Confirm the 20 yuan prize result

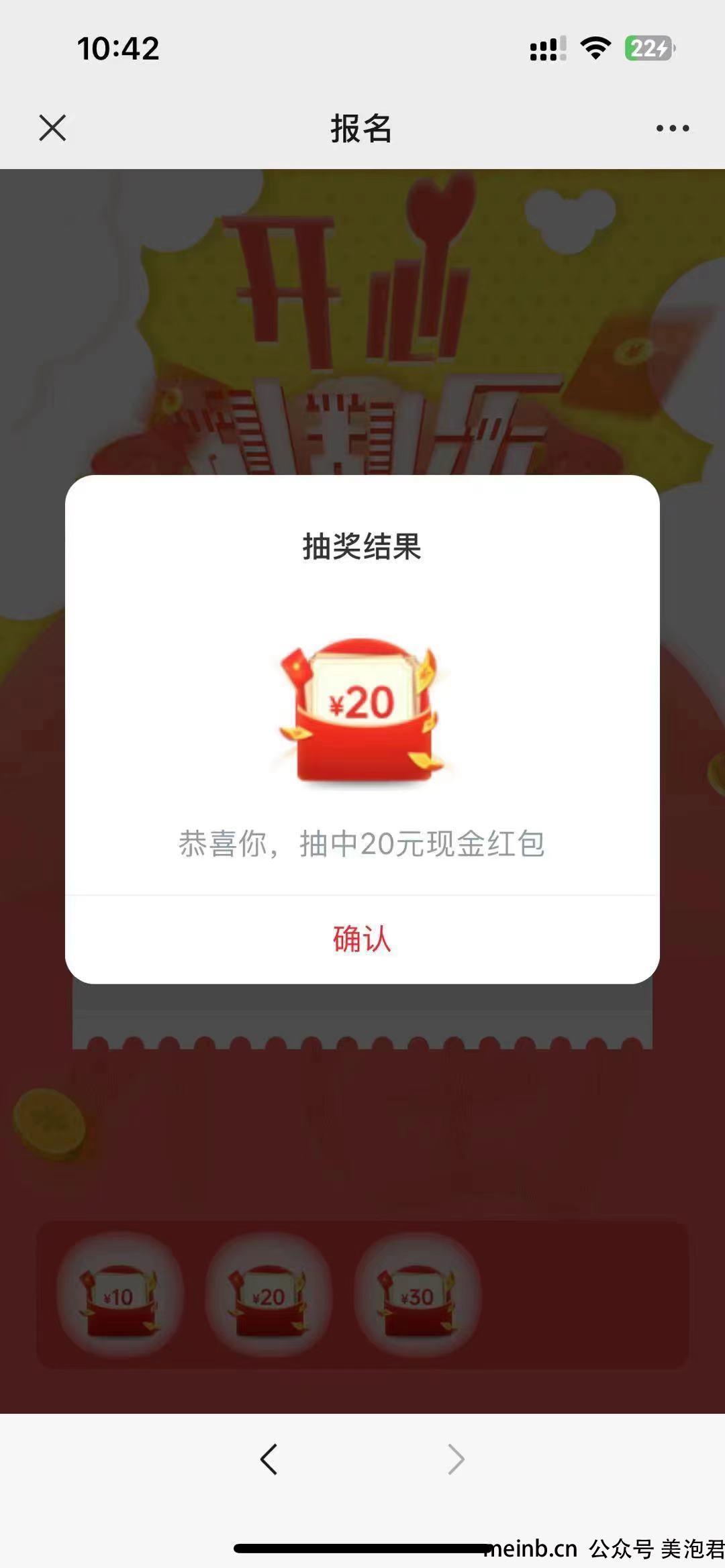[x=362, y=939]
